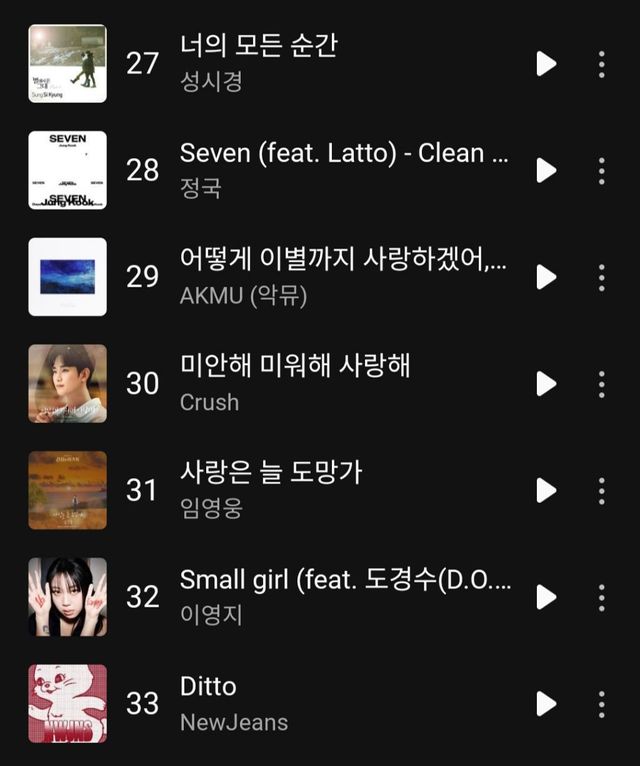
Task: Open overflow menu for Seven (feat. Latto)
Action: (601, 170)
